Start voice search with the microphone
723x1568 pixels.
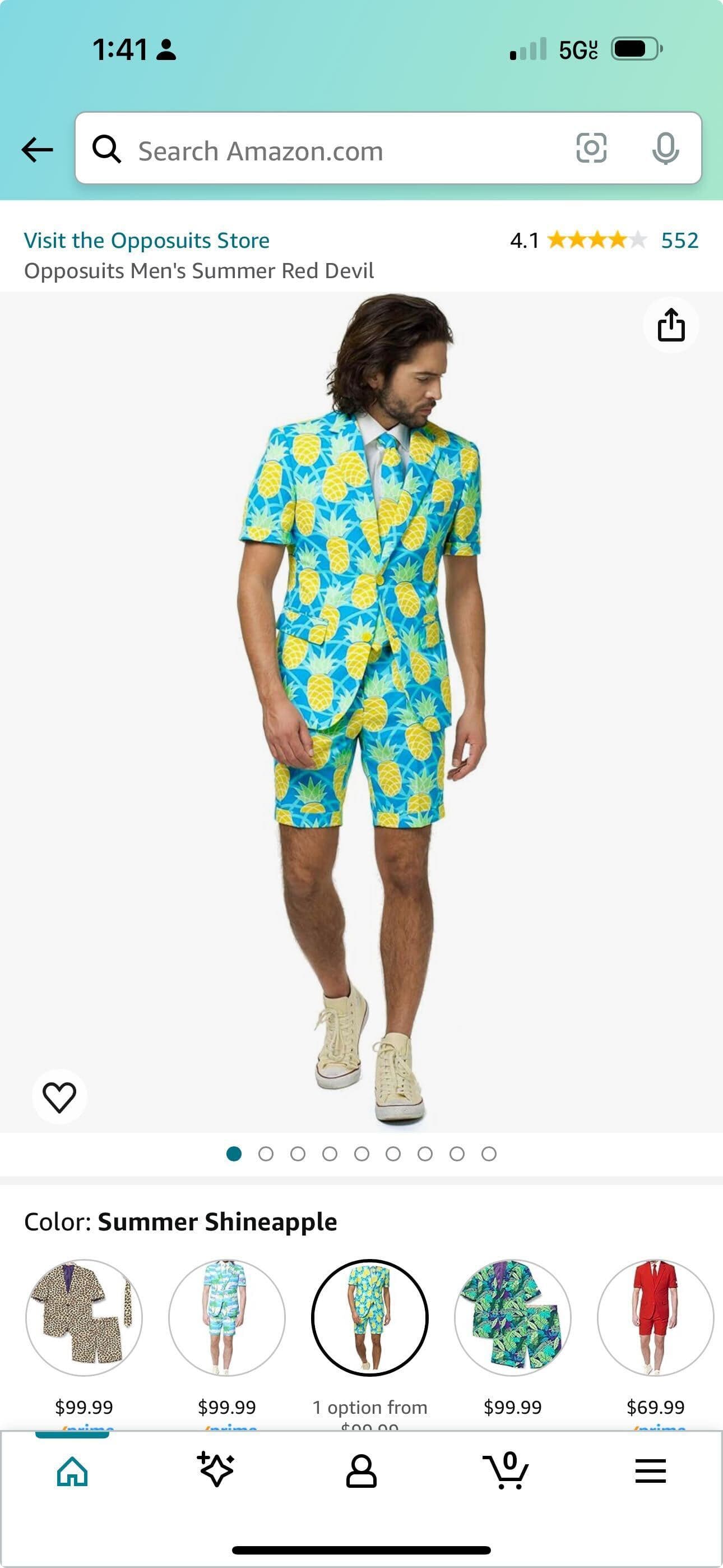(x=665, y=148)
